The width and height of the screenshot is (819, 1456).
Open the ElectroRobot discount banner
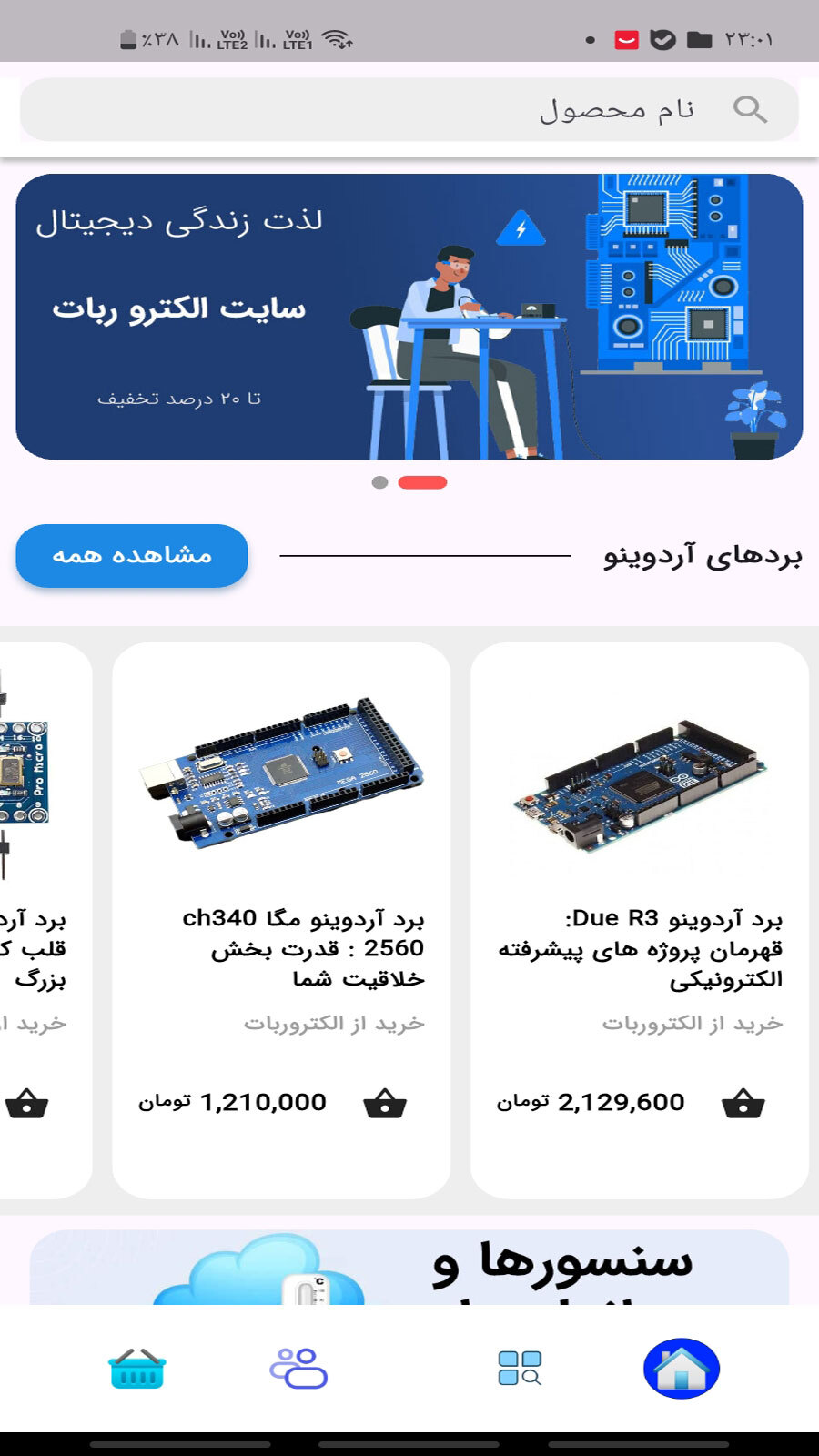[409, 317]
